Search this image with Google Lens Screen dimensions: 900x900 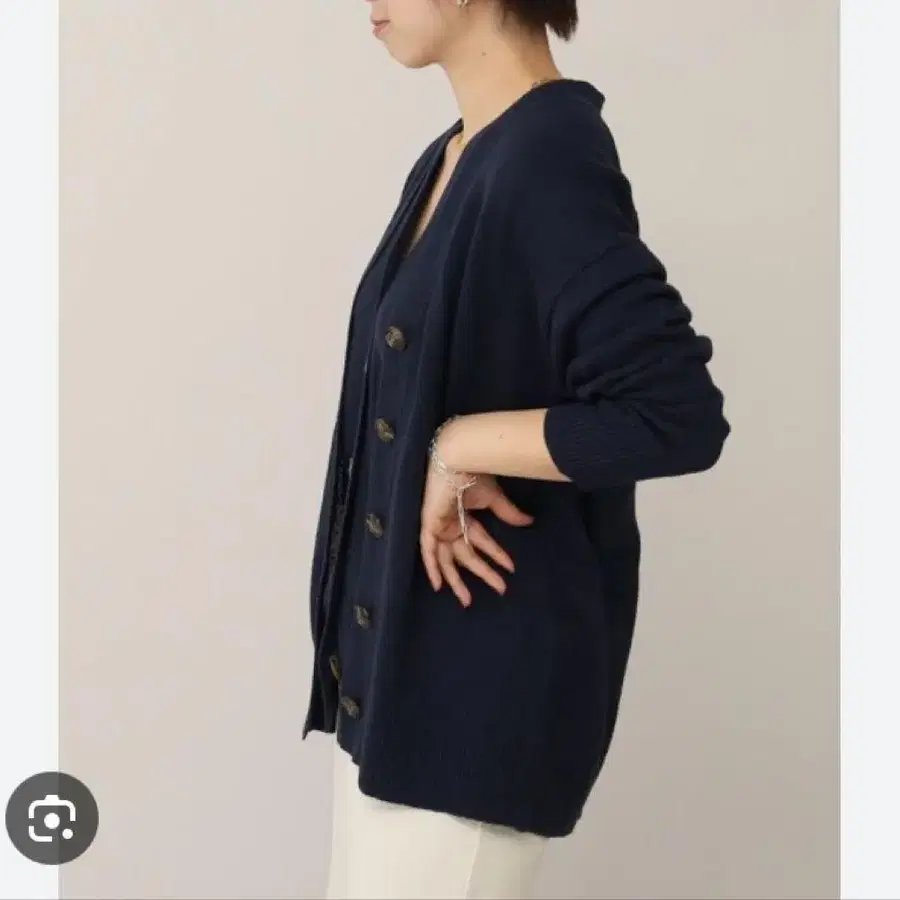tap(52, 817)
